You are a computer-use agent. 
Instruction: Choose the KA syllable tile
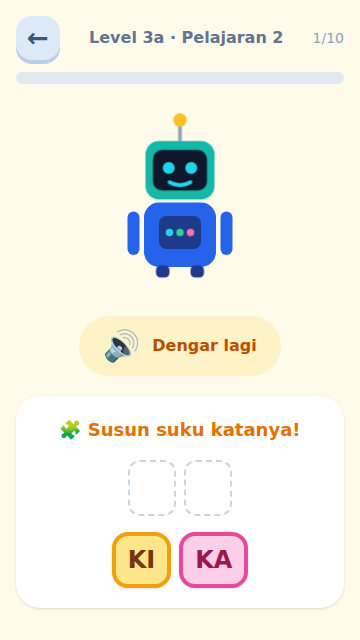[x=213, y=560]
